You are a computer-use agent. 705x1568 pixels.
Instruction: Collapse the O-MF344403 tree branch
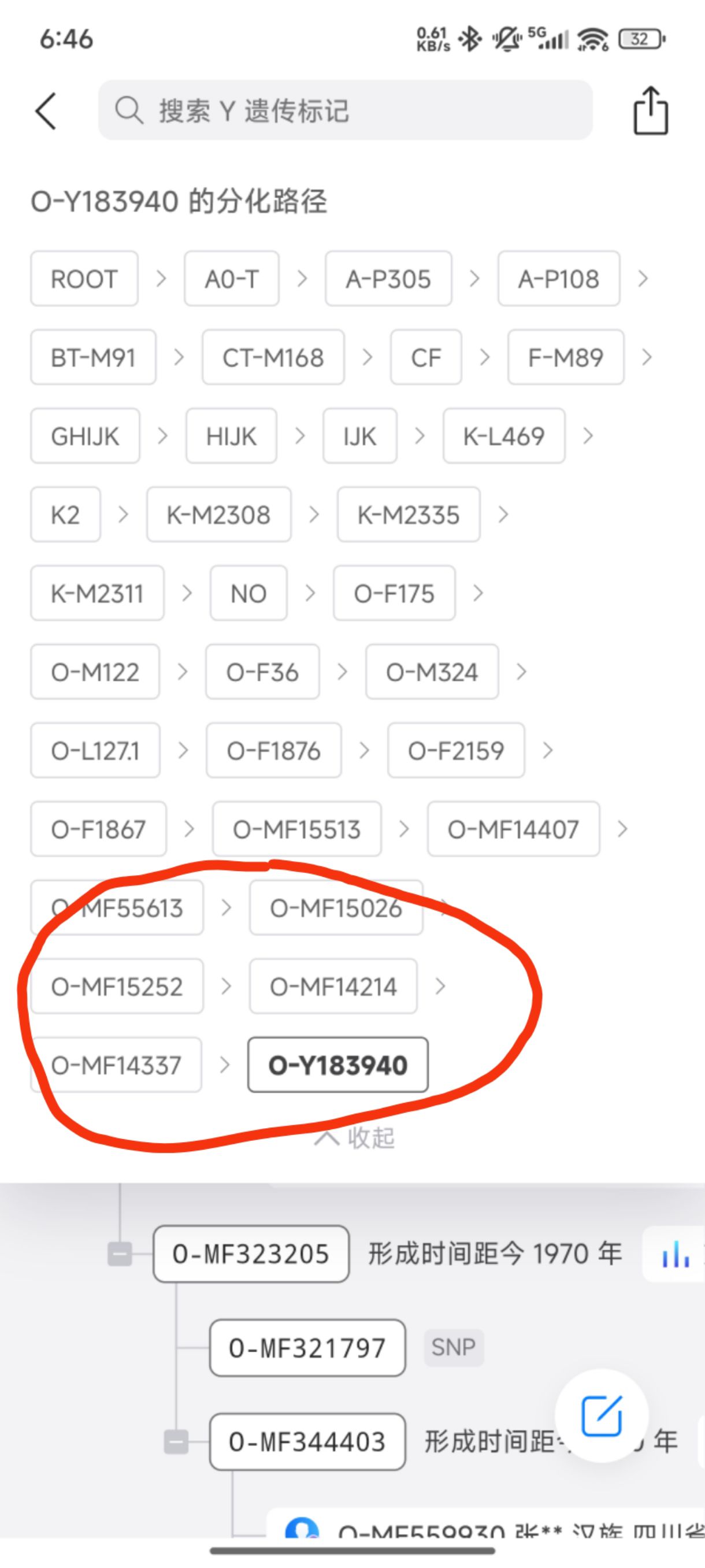coord(176,1441)
